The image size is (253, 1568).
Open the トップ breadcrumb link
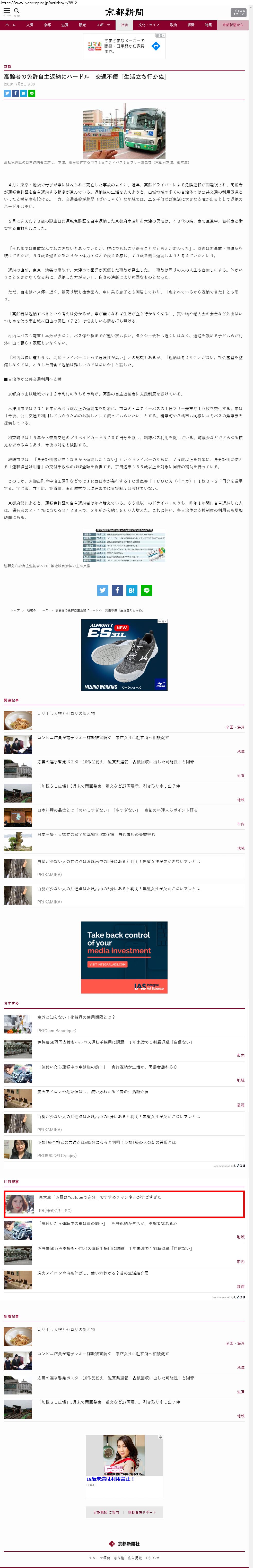(15, 610)
